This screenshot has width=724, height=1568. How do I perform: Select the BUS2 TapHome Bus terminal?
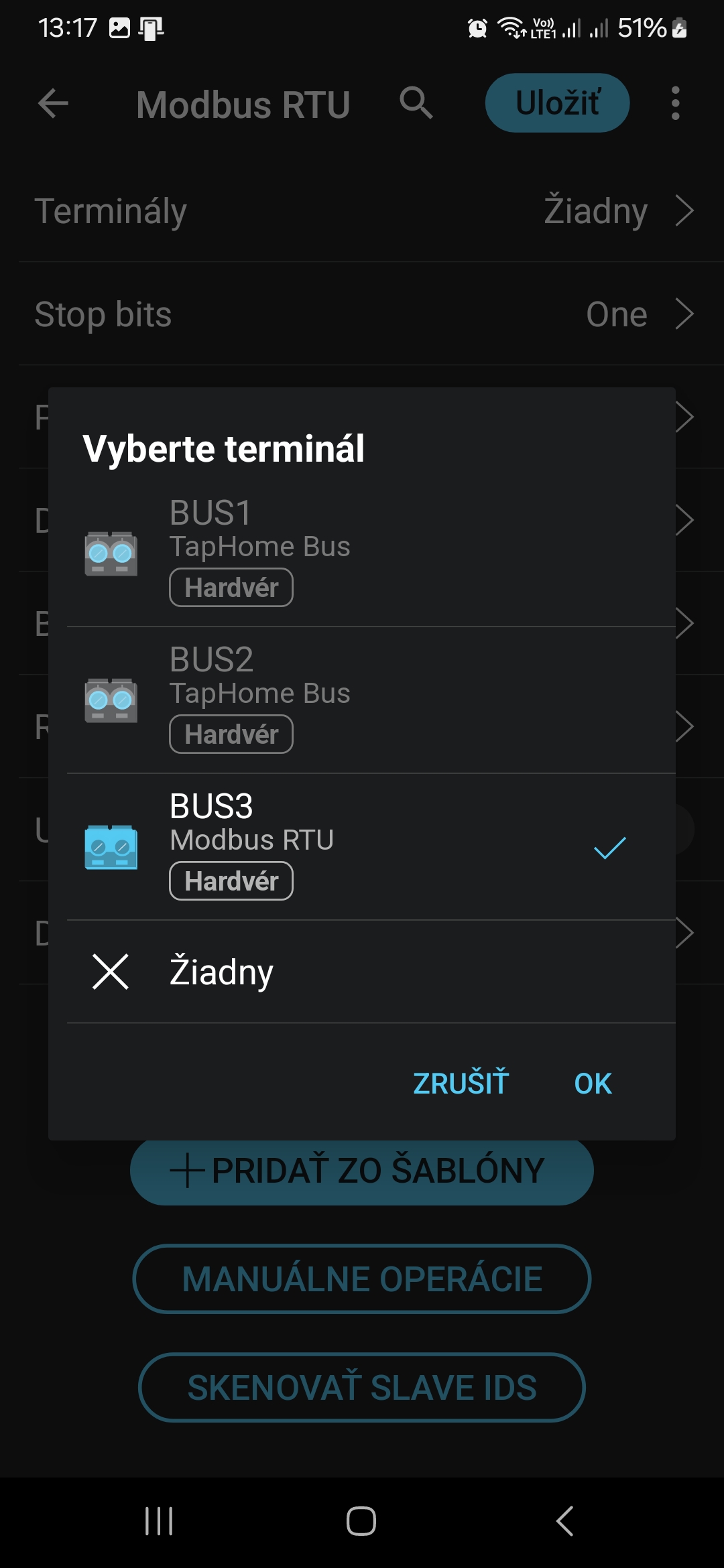[362, 700]
